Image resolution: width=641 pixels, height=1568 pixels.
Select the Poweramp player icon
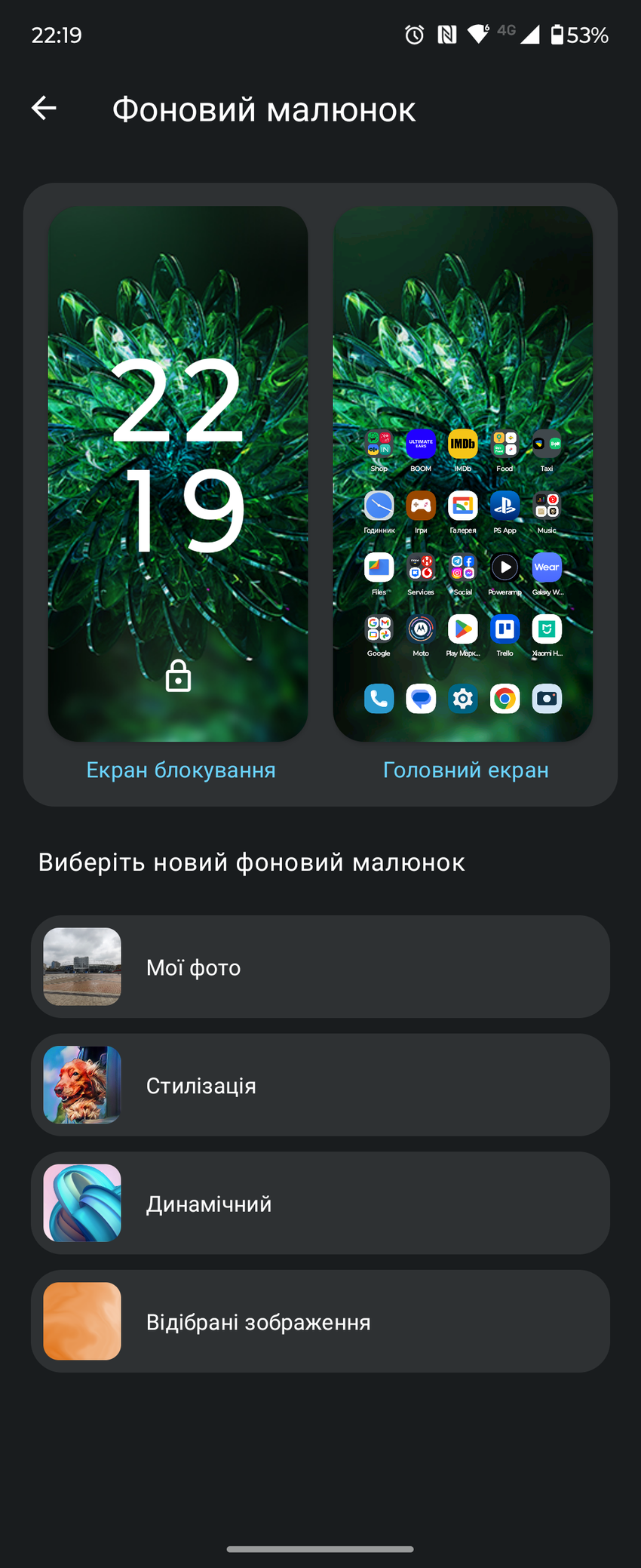tap(505, 567)
